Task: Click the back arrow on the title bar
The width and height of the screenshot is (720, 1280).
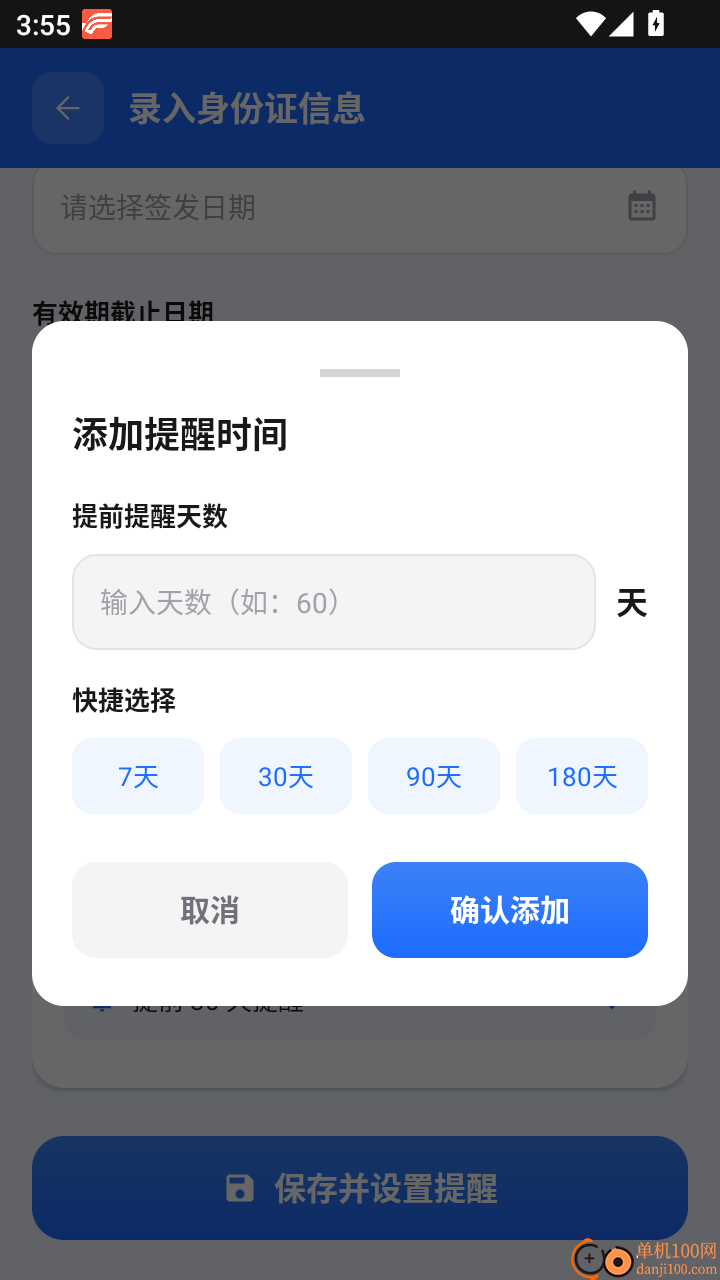Action: pyautogui.click(x=67, y=108)
